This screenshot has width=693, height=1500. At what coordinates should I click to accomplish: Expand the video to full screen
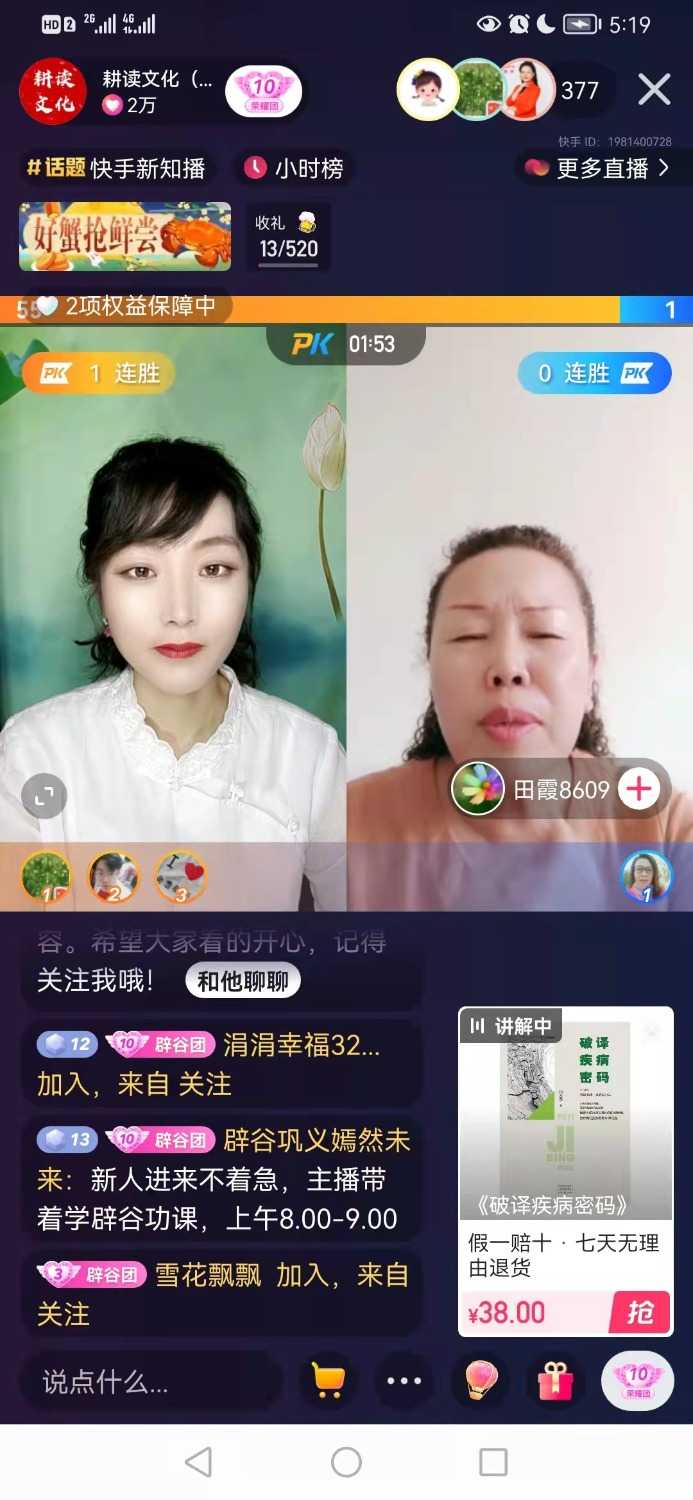pyautogui.click(x=44, y=796)
